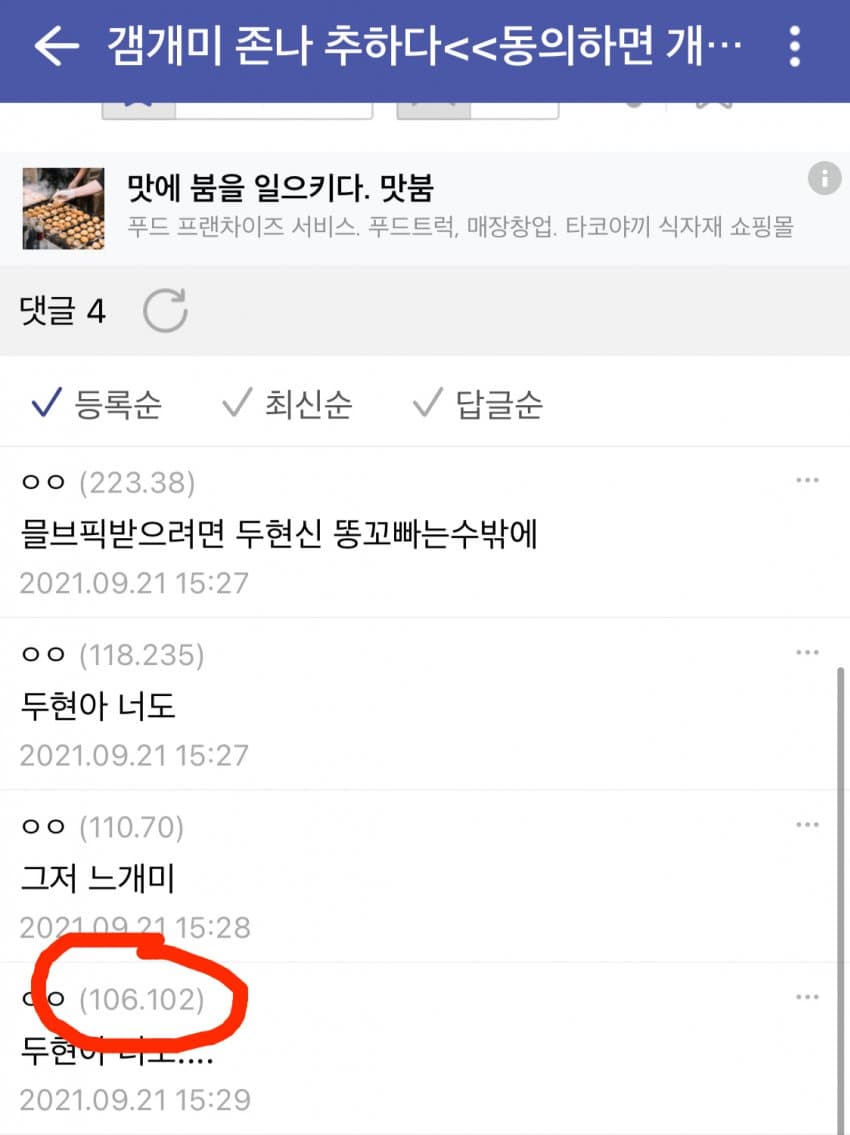Image resolution: width=850 pixels, height=1135 pixels.
Task: Refresh the comments list
Action: pyautogui.click(x=165, y=311)
